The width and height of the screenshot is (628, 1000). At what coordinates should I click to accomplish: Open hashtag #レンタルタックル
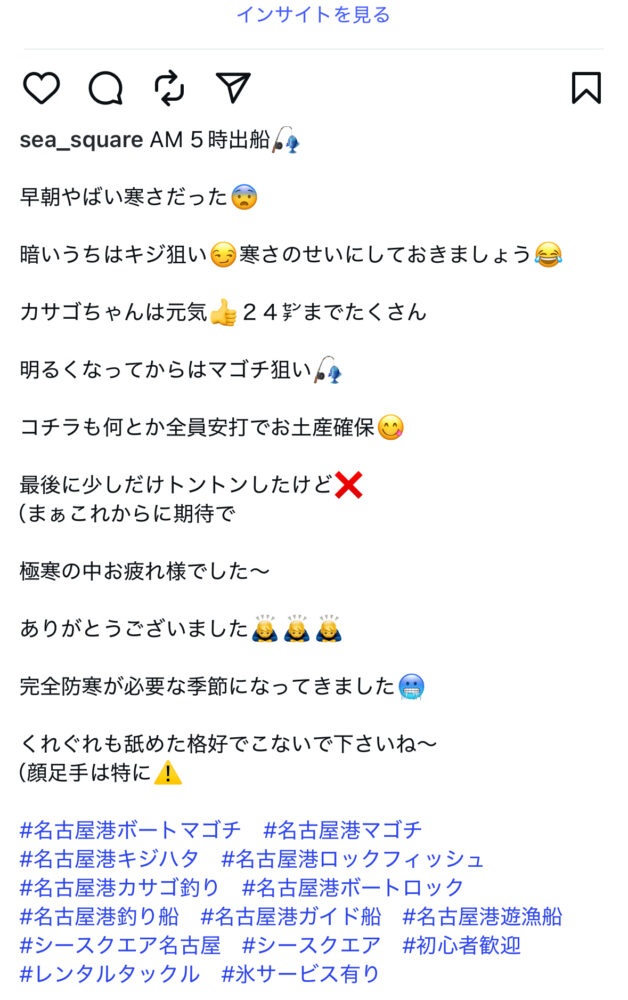[109, 975]
